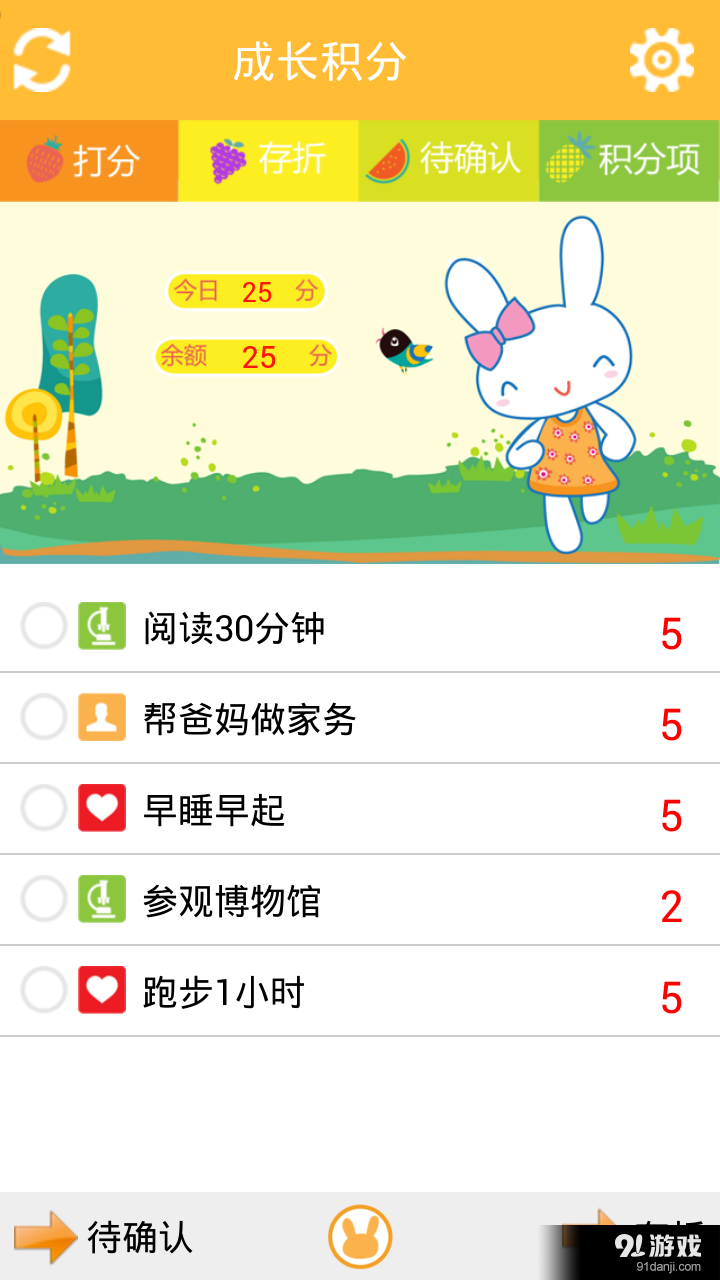Click the person icon beside 帮爸妈做家务
The height and width of the screenshot is (1280, 720).
[100, 717]
